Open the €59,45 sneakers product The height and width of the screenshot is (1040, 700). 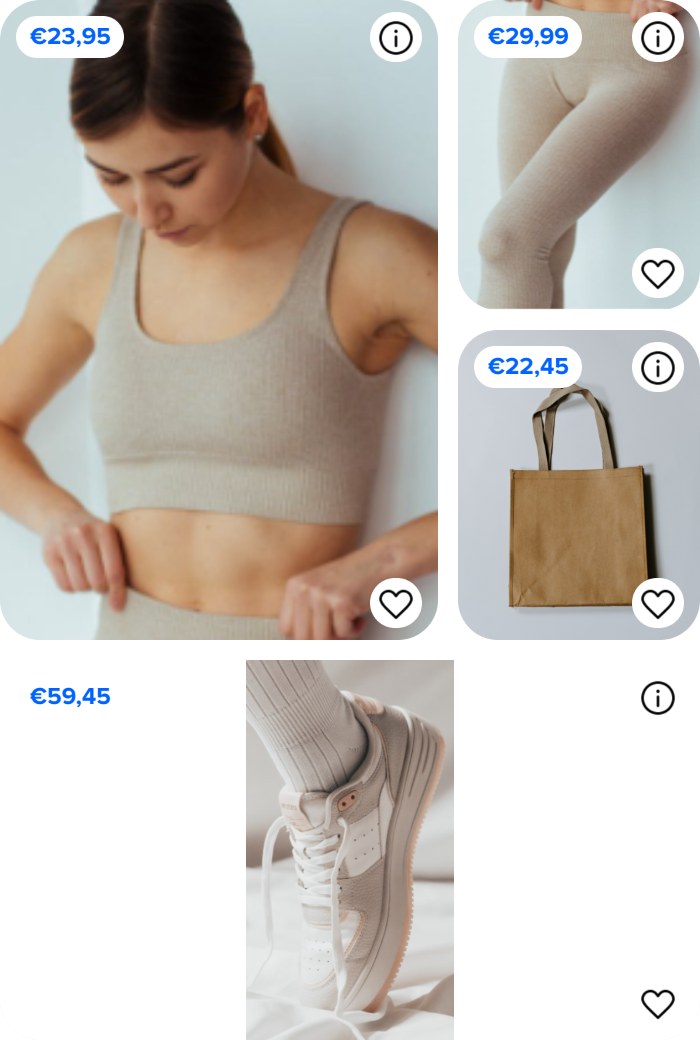[x=350, y=850]
